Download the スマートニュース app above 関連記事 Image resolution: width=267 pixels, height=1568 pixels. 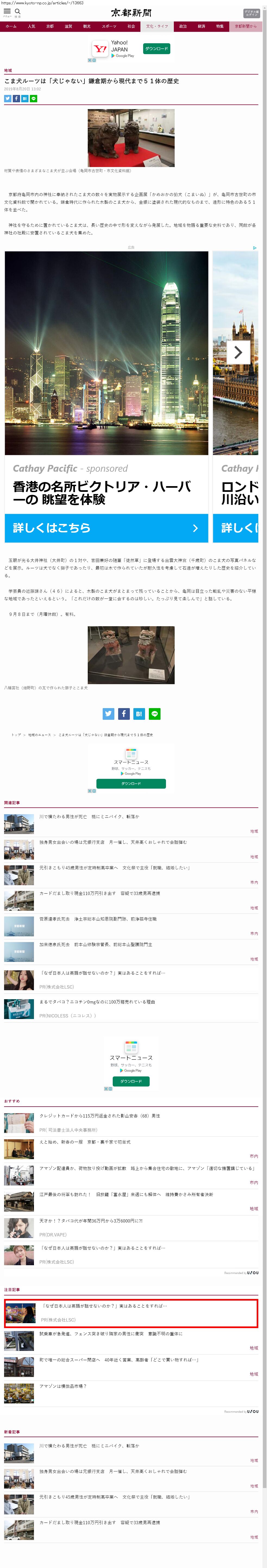131,783
